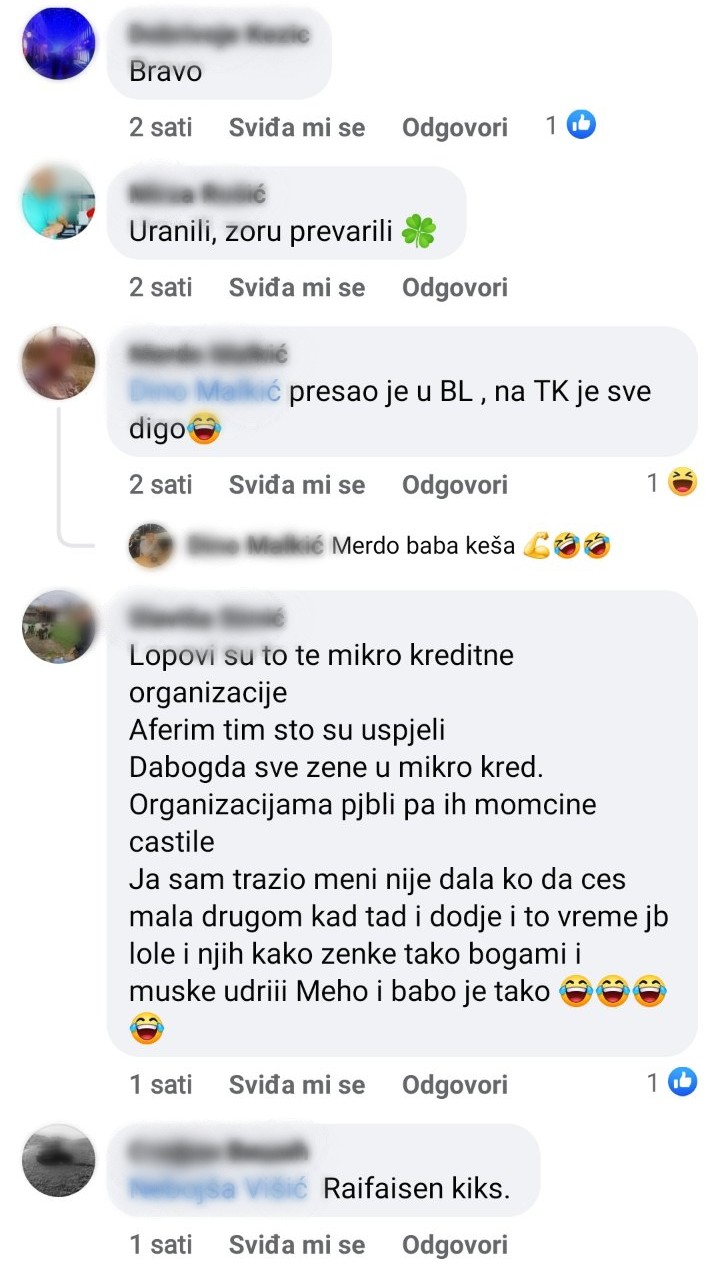
Task: Reply to the "Raifaisen kiks" comment
Action: [x=454, y=1245]
